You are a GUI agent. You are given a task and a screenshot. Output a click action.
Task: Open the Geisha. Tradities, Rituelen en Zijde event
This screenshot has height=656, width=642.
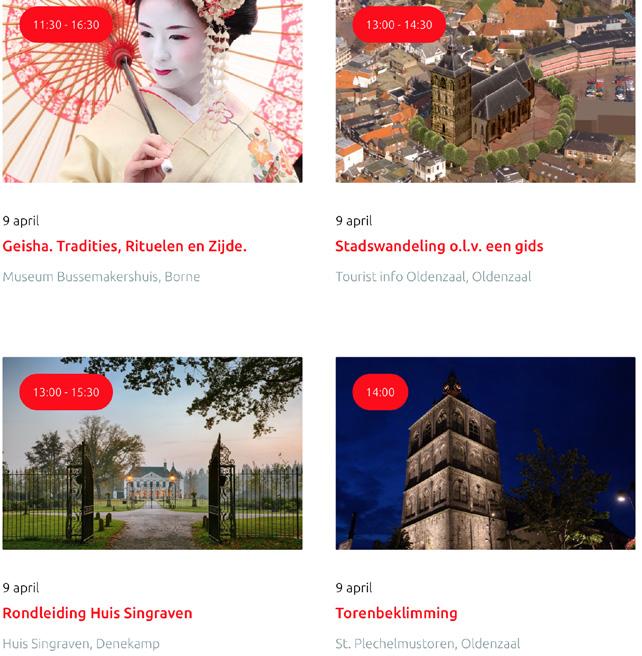[124, 246]
